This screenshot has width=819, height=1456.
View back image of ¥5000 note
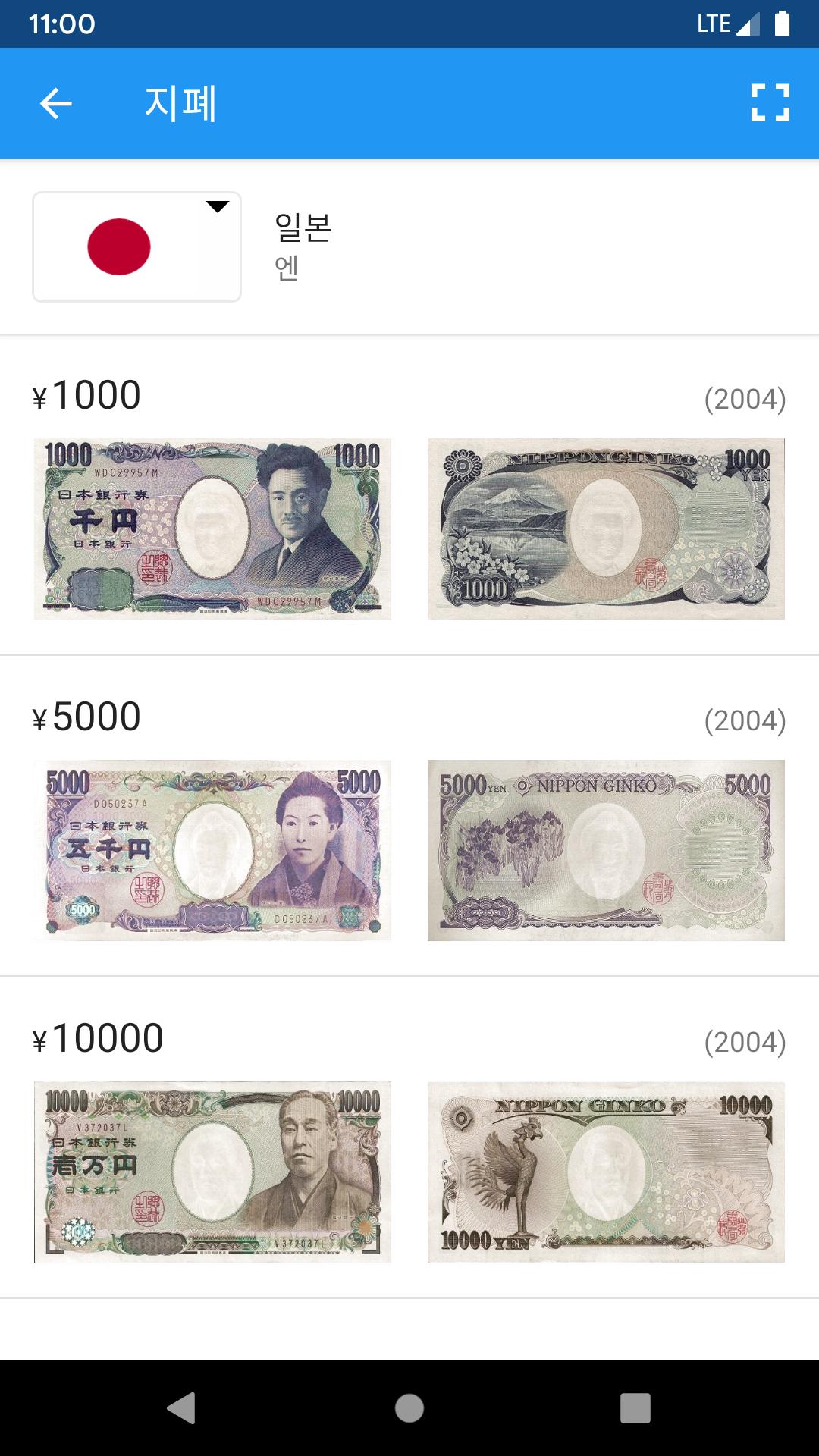(x=606, y=850)
